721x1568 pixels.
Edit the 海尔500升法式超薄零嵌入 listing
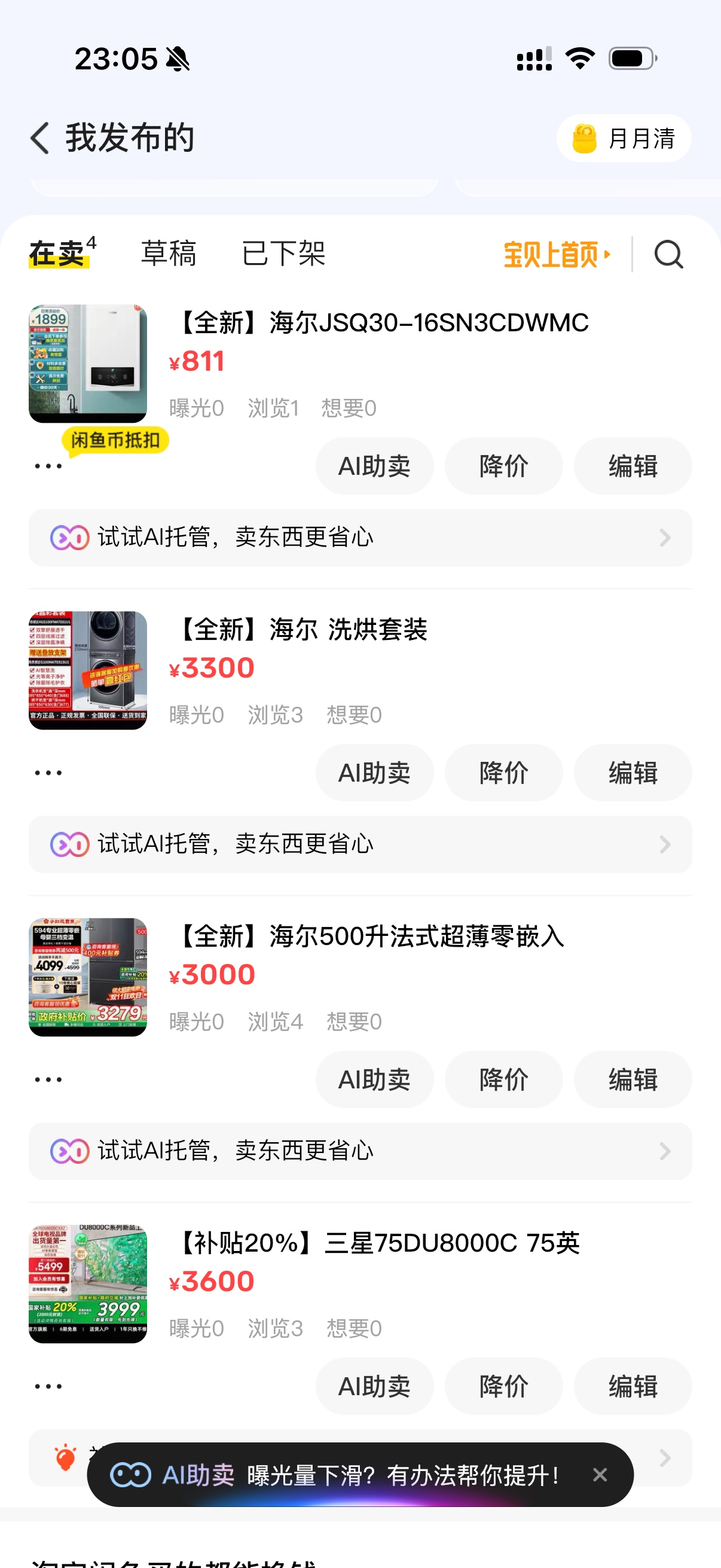pos(632,1080)
